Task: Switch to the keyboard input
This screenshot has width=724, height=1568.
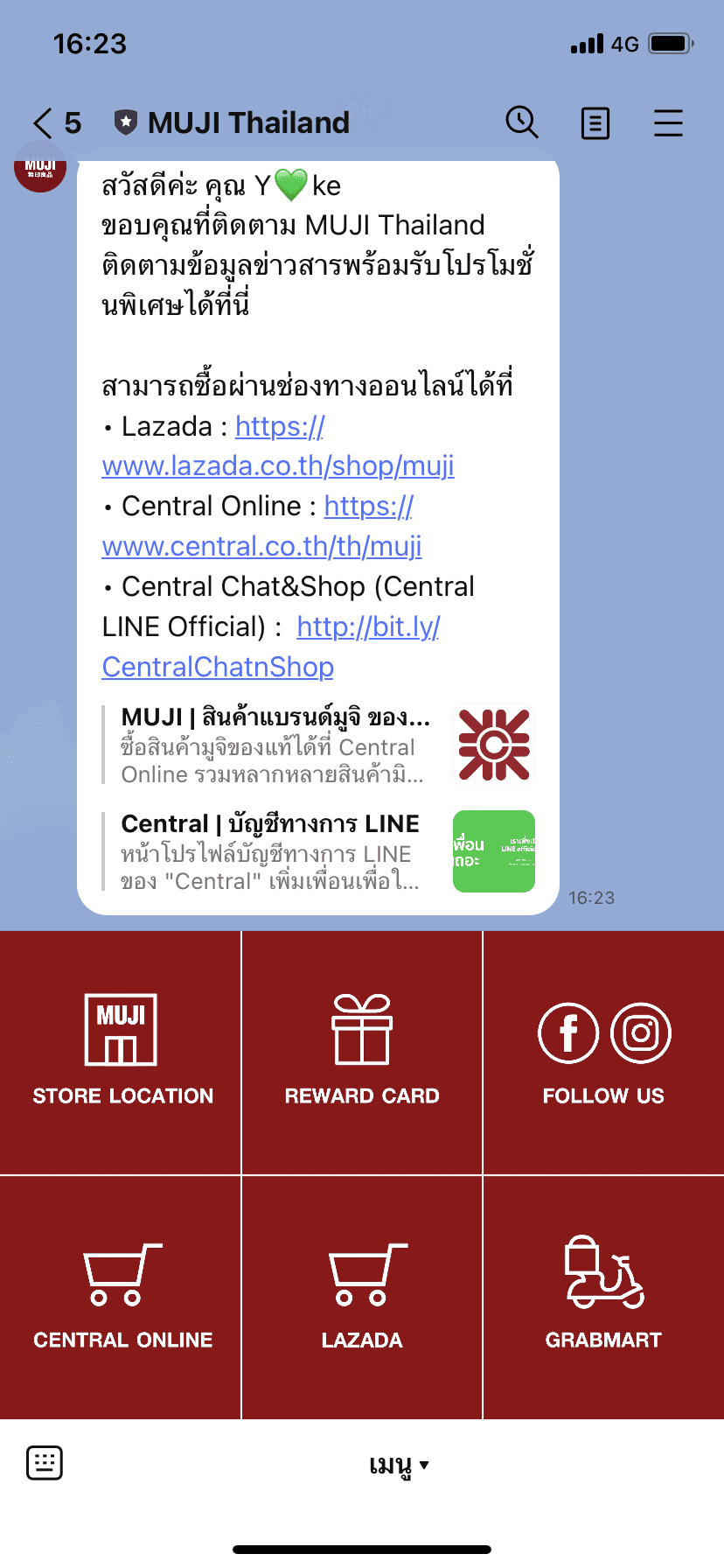Action: [x=45, y=1463]
